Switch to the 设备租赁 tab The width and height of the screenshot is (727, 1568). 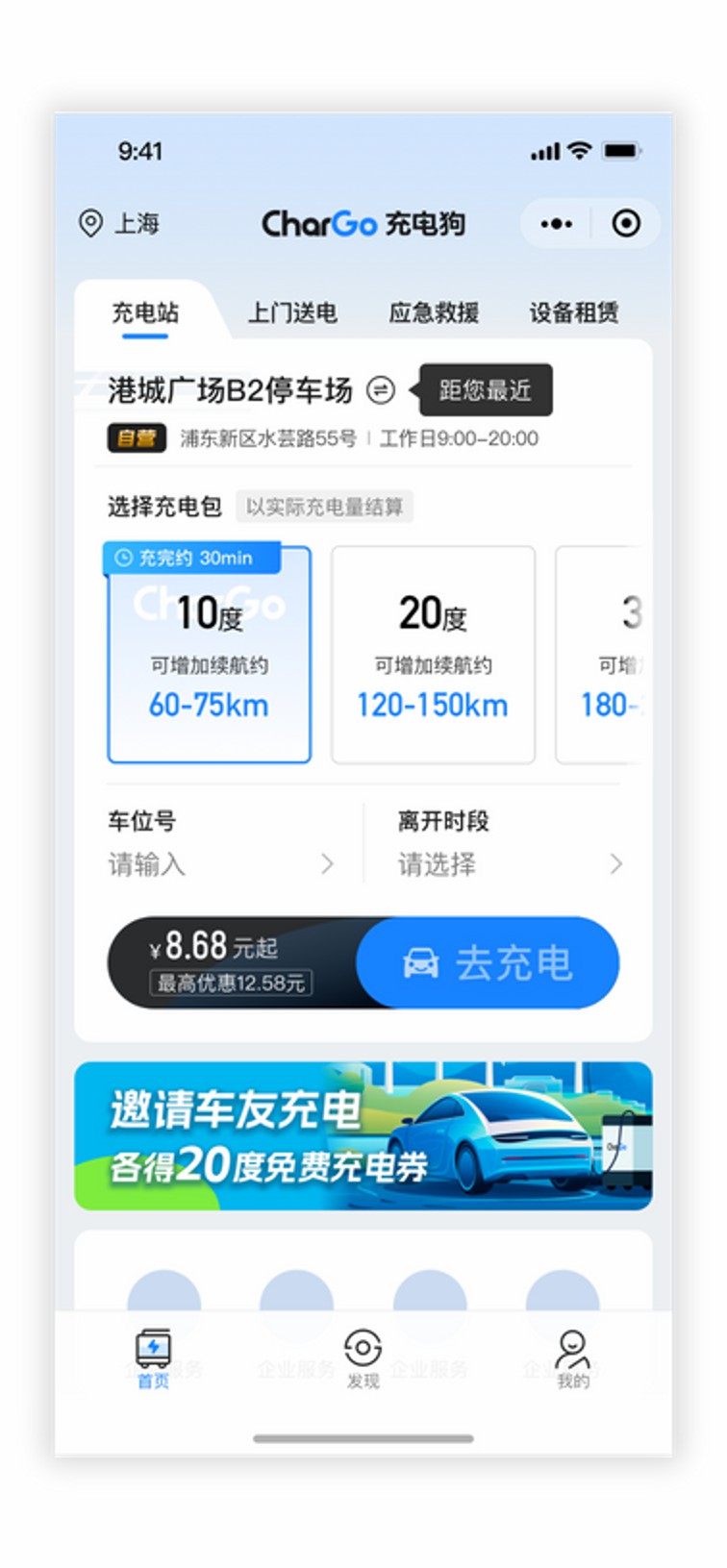click(x=573, y=312)
